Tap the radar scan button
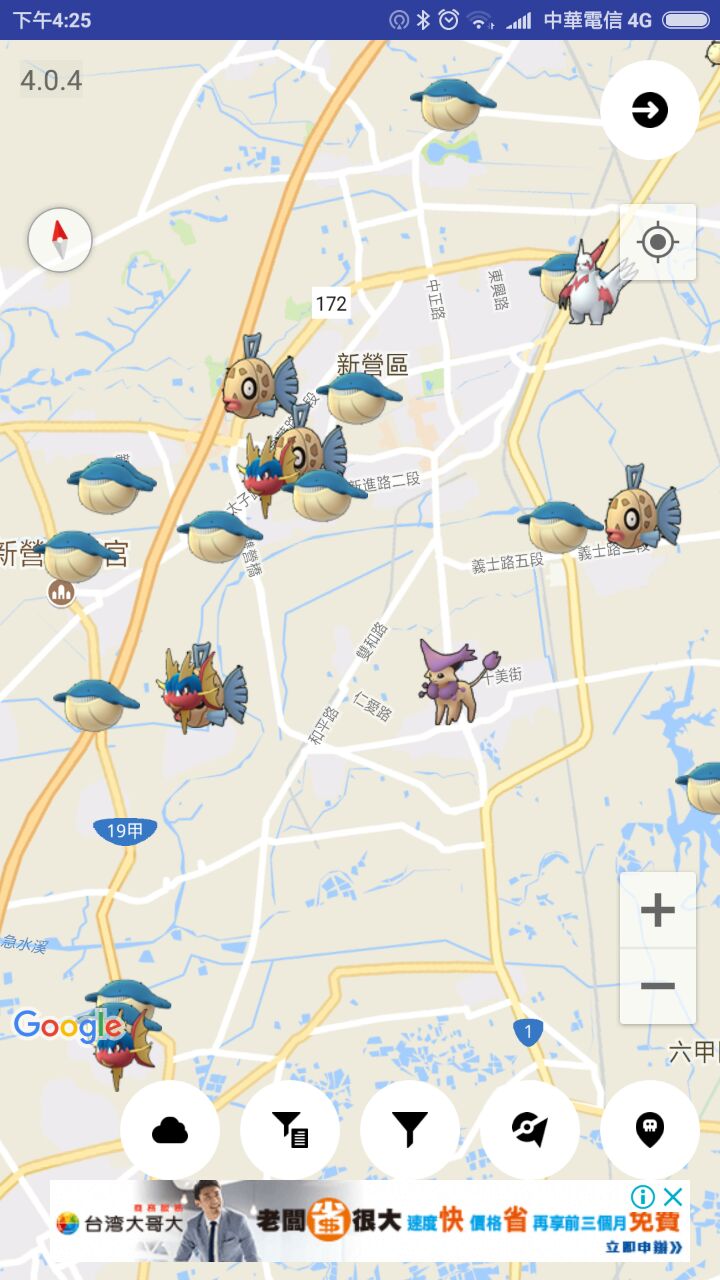720x1280 pixels. [x=530, y=1130]
